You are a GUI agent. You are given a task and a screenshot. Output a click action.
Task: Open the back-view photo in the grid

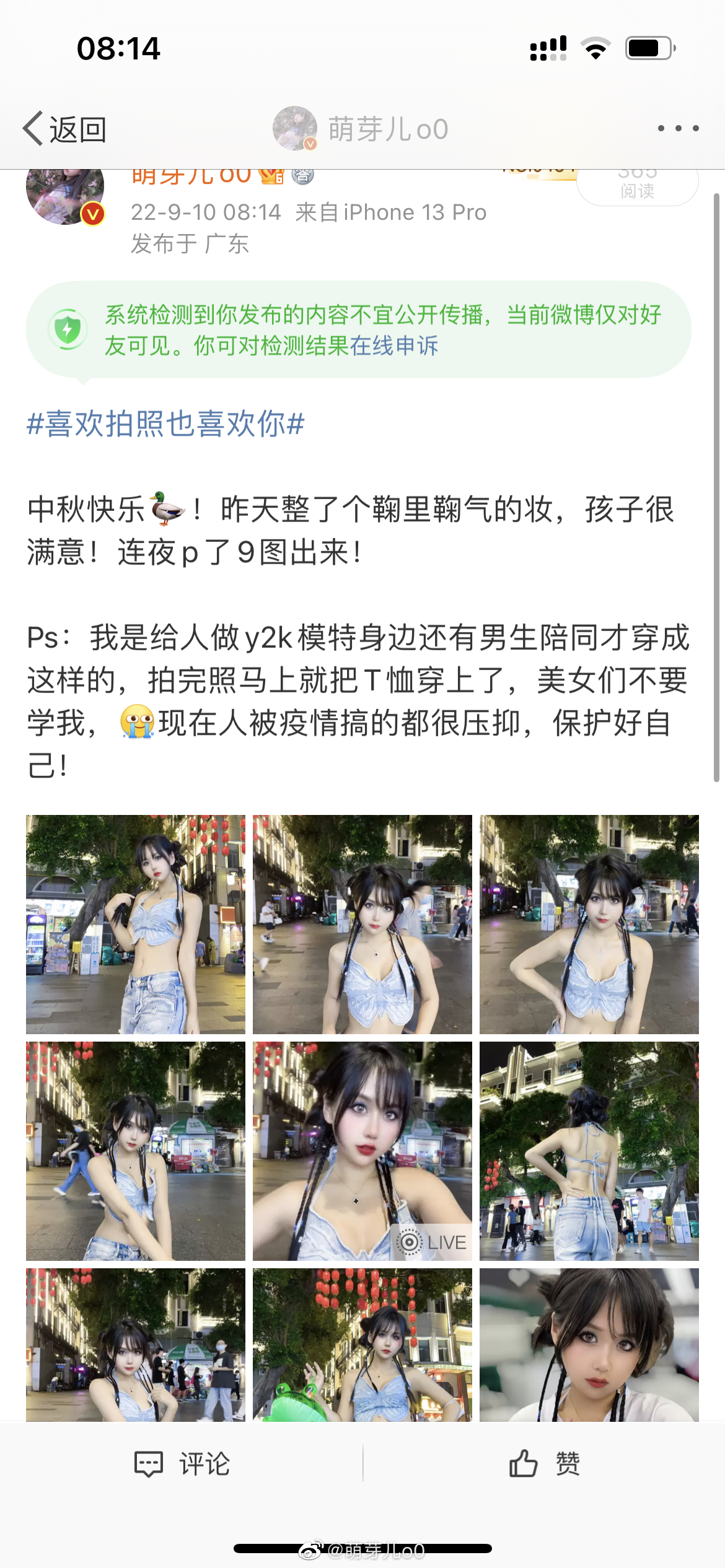point(589,1151)
